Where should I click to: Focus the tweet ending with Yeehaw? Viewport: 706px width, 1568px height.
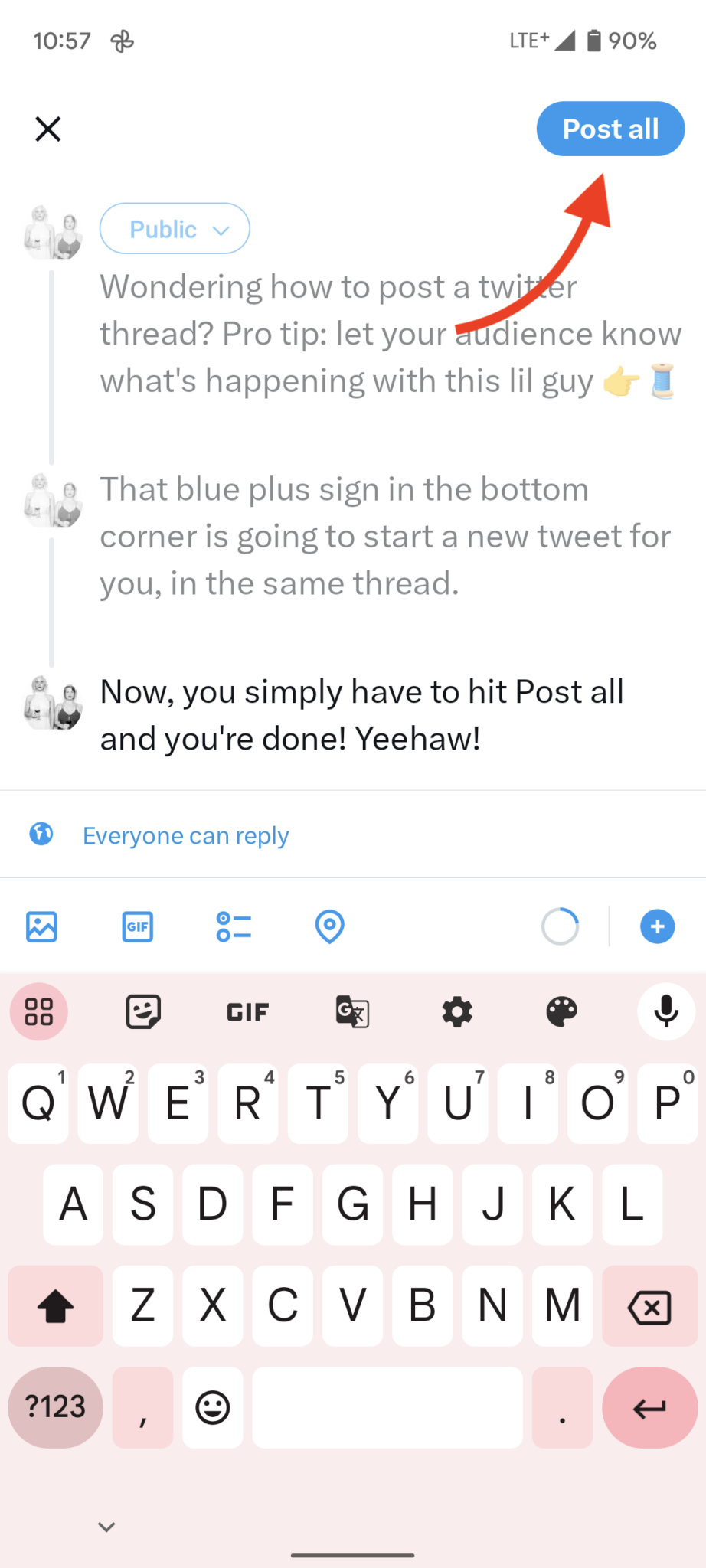pyautogui.click(x=361, y=715)
